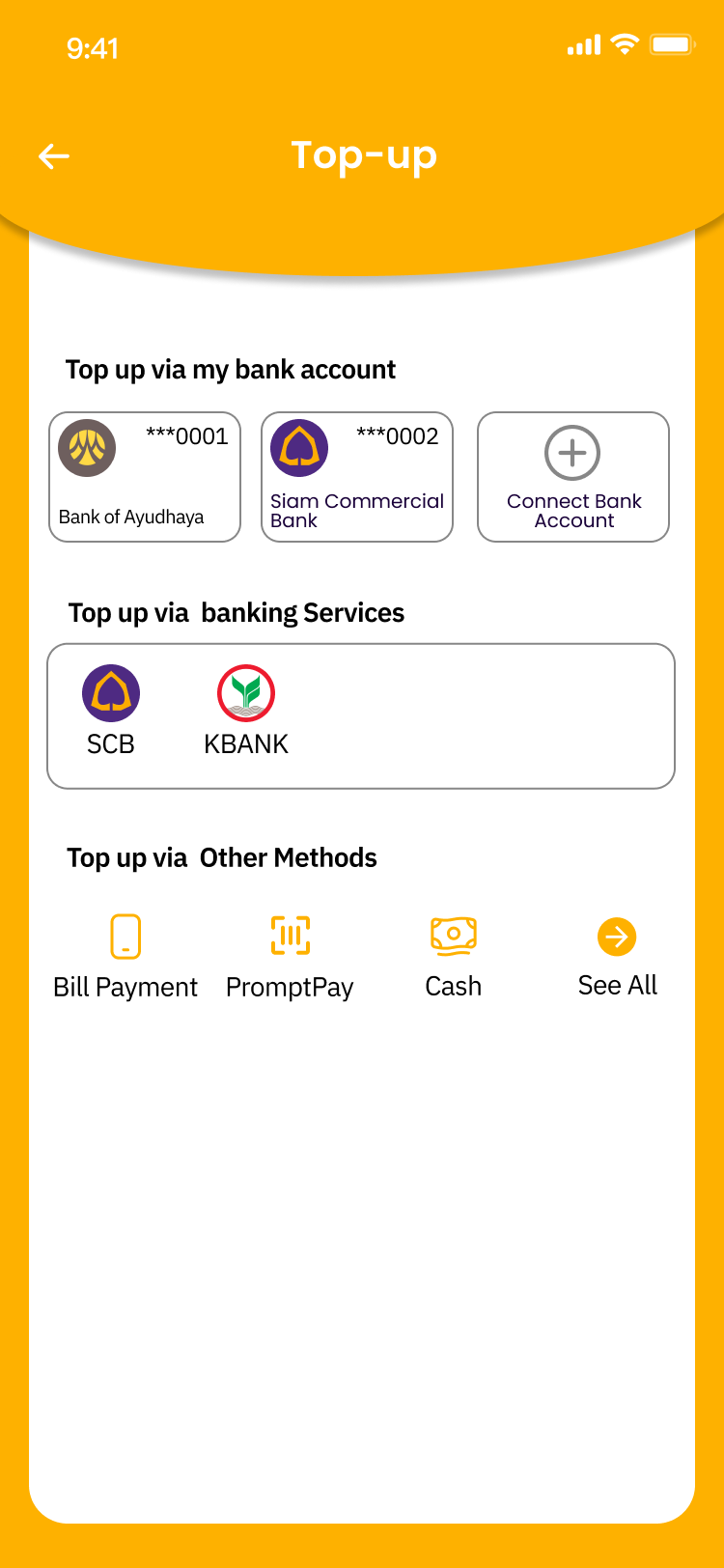Choose PromptPay as top-up method
724x1568 pixels.
point(290,956)
